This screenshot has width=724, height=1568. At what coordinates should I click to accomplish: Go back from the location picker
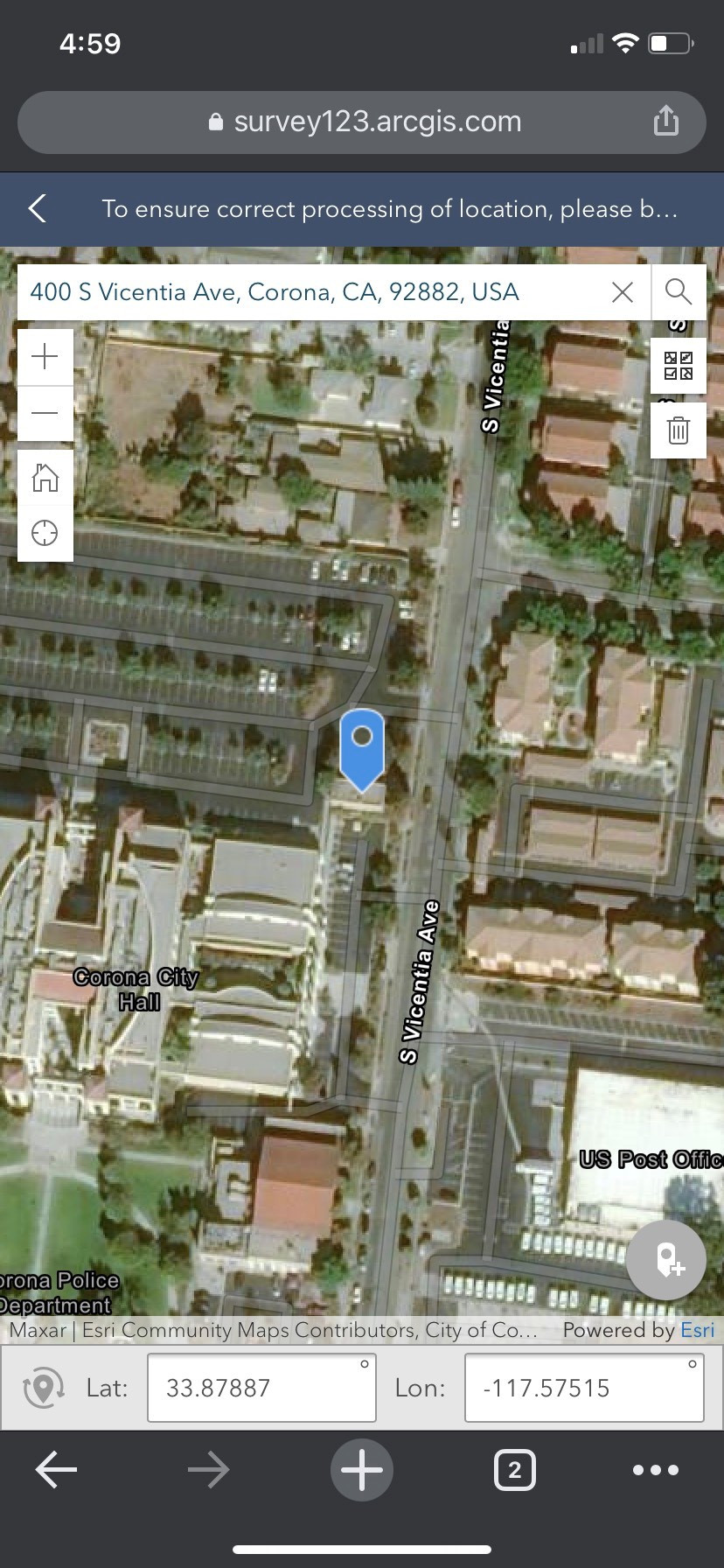[x=38, y=209]
